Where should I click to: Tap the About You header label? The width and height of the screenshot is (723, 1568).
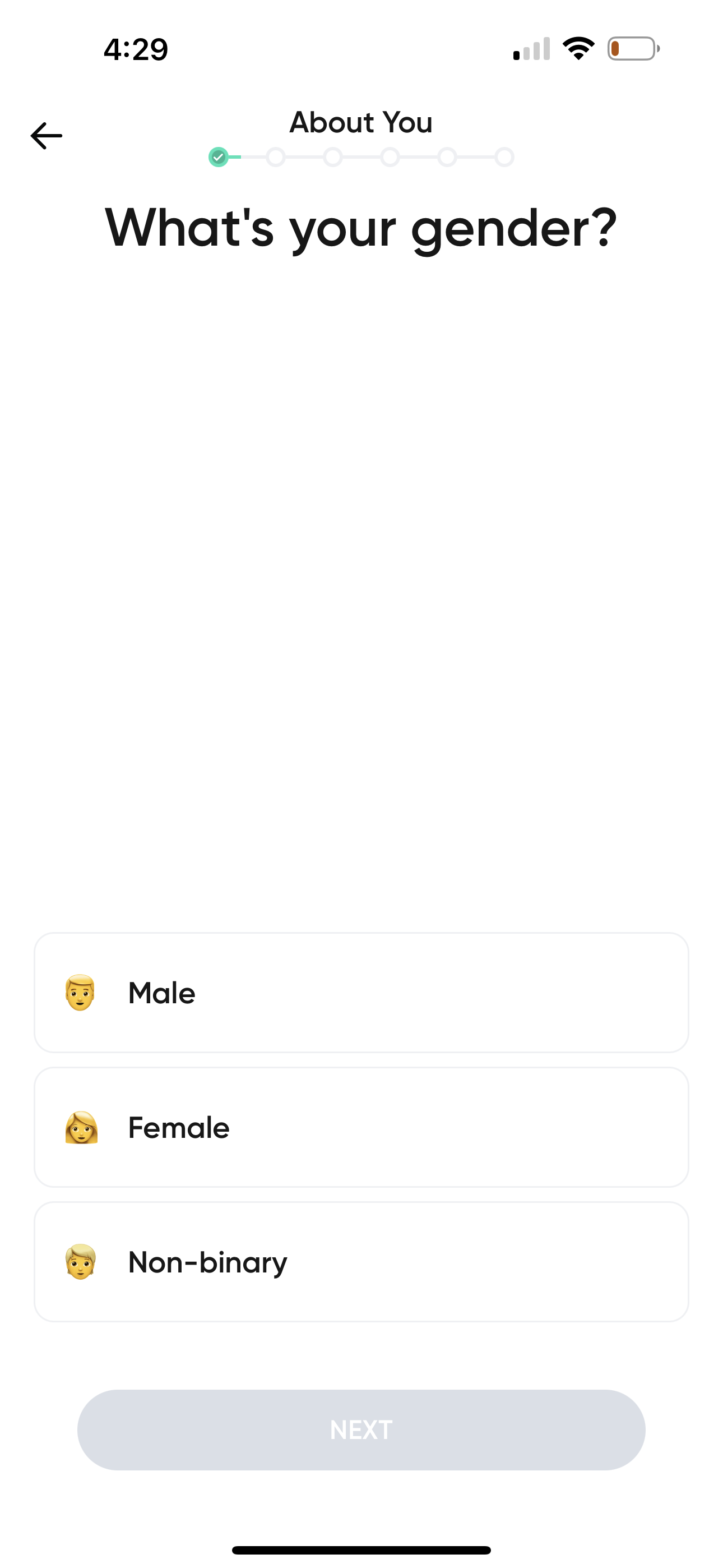(x=361, y=122)
